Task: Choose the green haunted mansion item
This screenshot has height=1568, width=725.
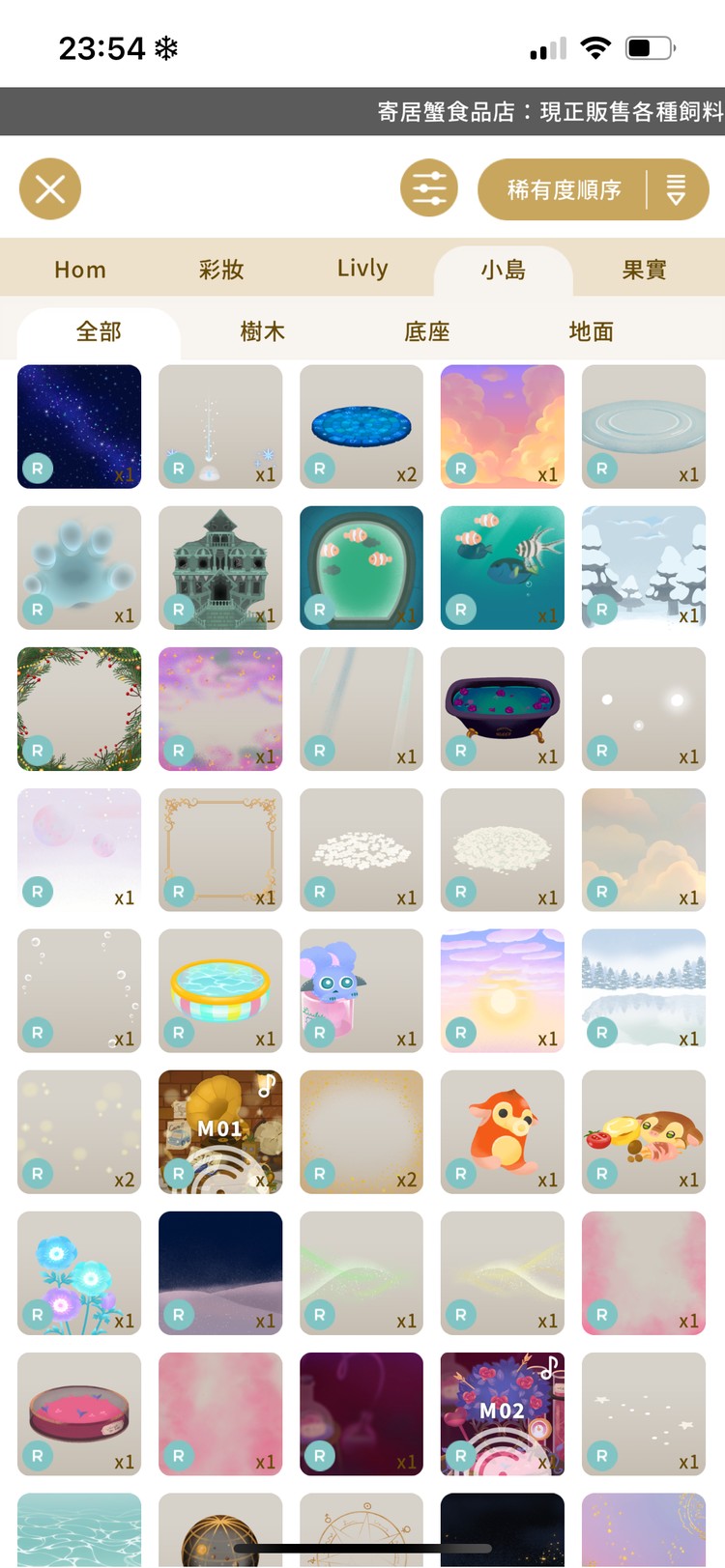Action: (220, 567)
